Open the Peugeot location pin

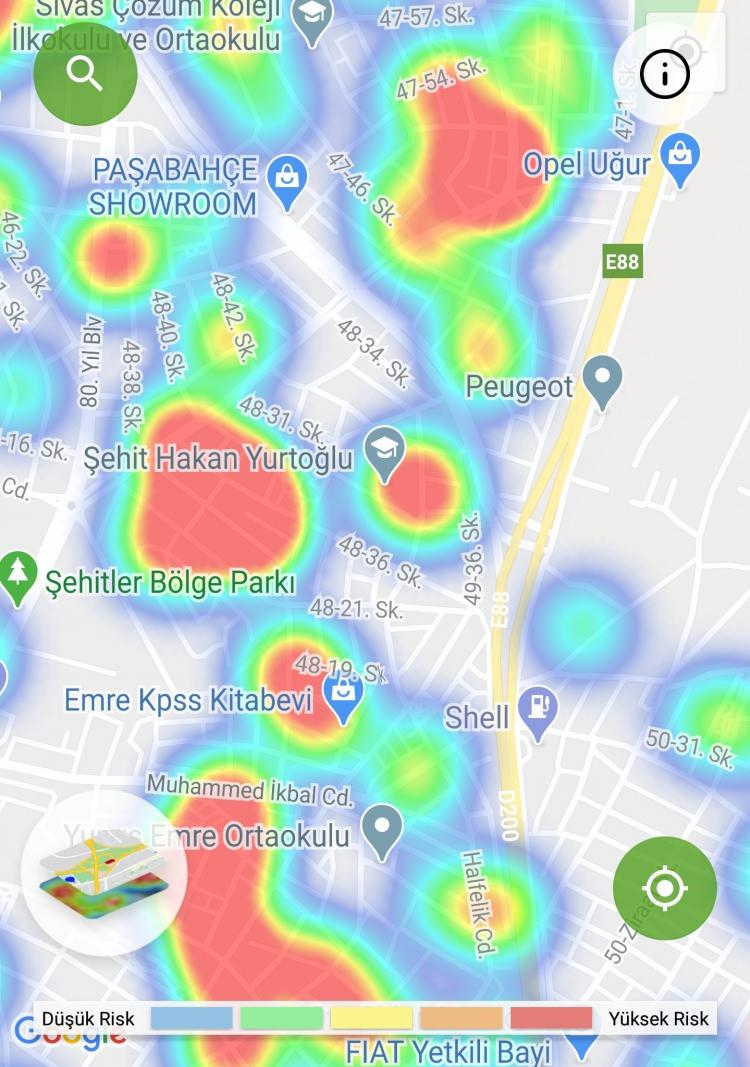602,380
